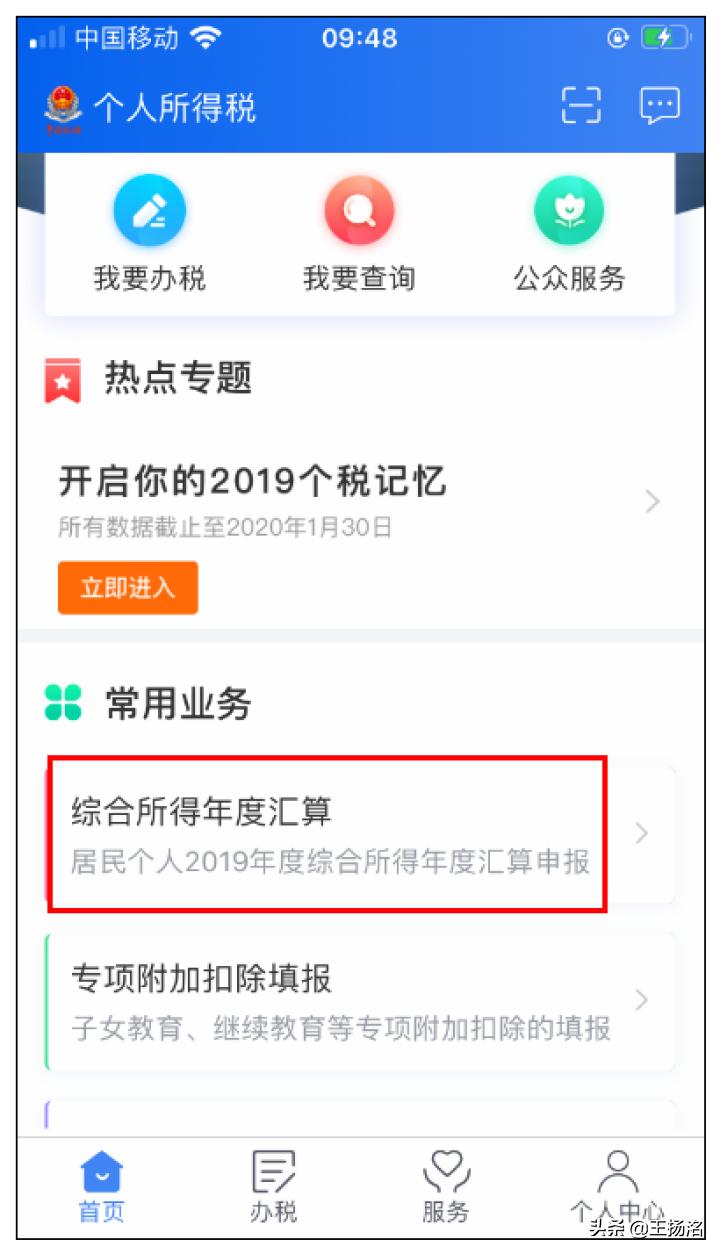Select the 首页 home tab

pos(101,1185)
